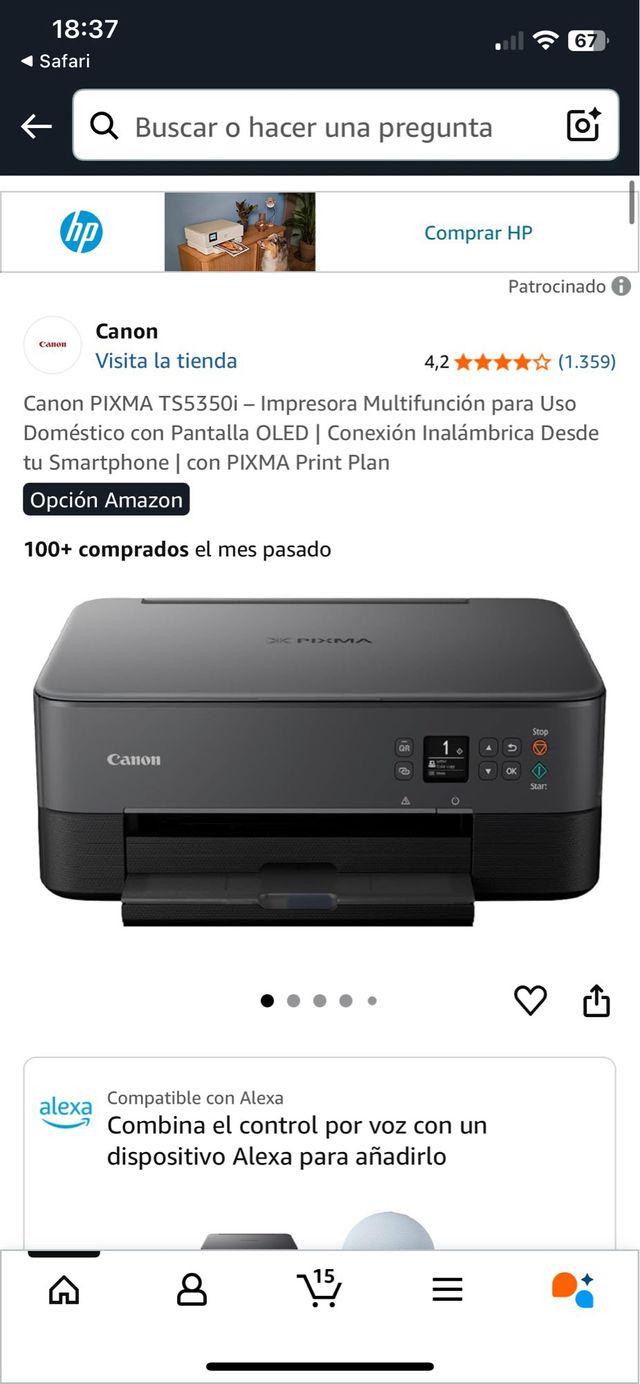640x1384 pixels.
Task: Open the 1.359 ratings reviews
Action: click(586, 362)
